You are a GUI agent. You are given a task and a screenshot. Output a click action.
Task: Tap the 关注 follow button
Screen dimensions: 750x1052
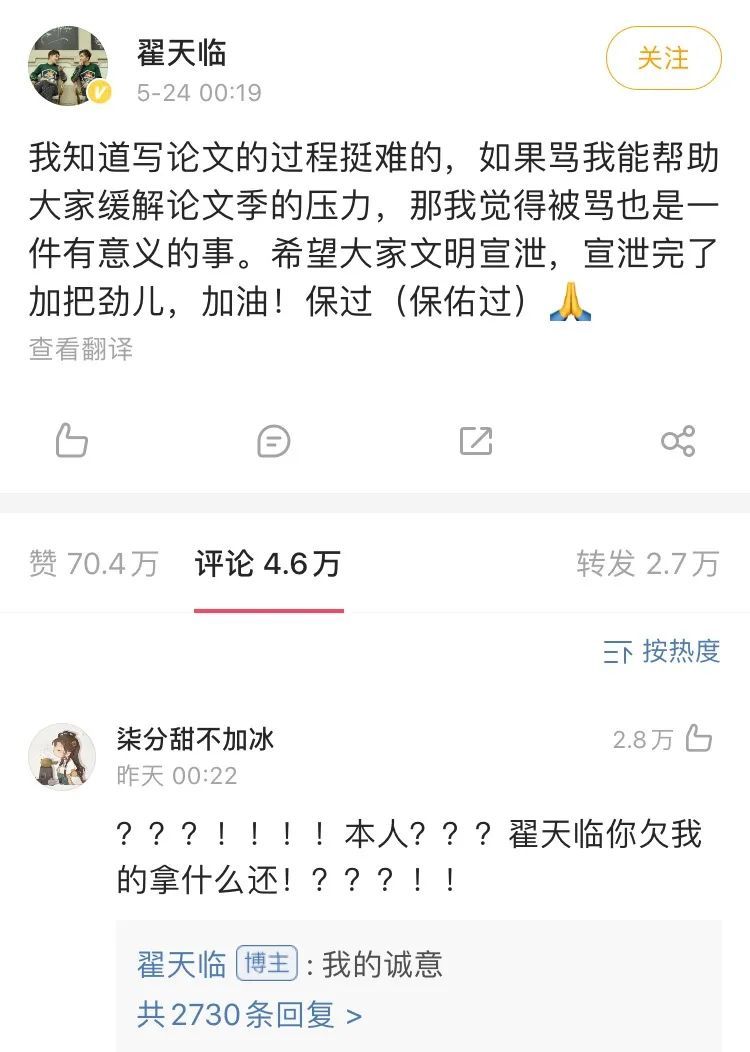663,59
